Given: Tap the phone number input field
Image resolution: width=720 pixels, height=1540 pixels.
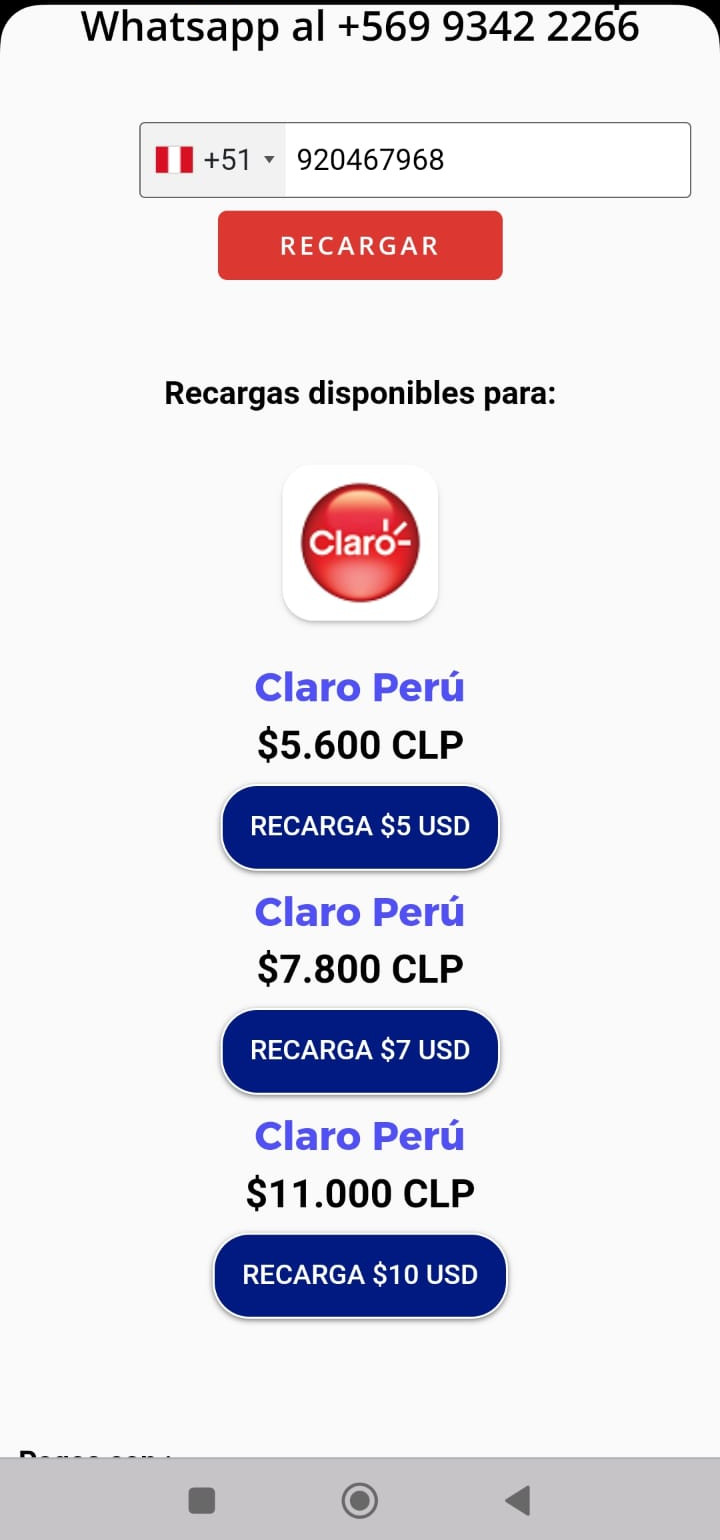Looking at the screenshot, I should tap(487, 160).
